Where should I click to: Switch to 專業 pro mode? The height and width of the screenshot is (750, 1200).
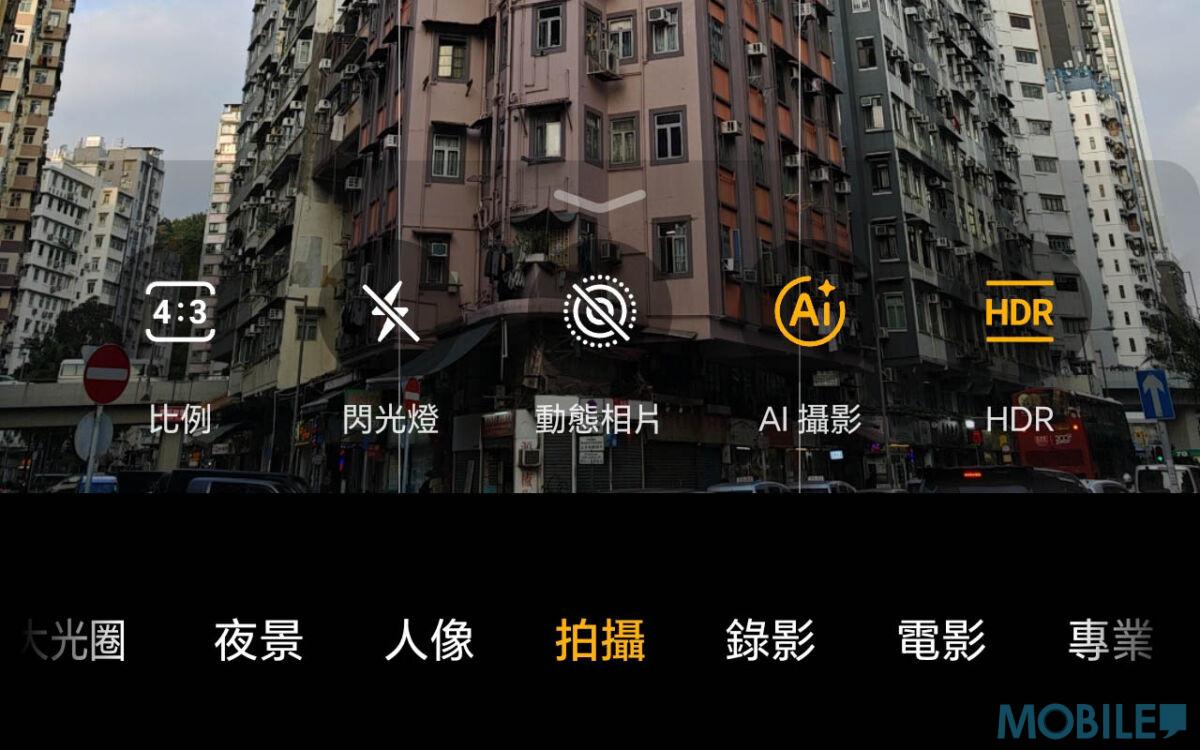click(x=1110, y=641)
